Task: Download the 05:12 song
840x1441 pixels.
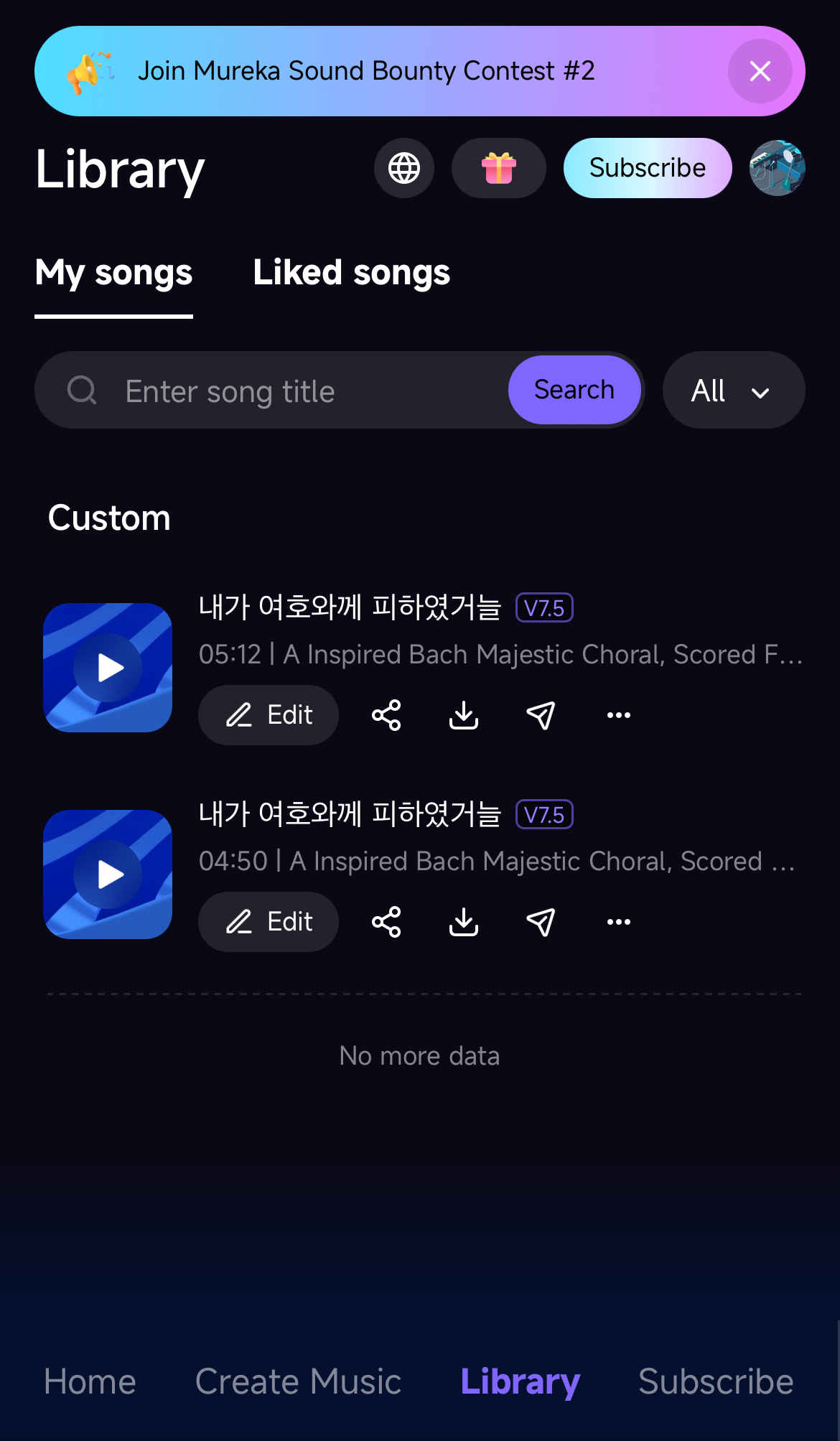Action: coord(464,715)
